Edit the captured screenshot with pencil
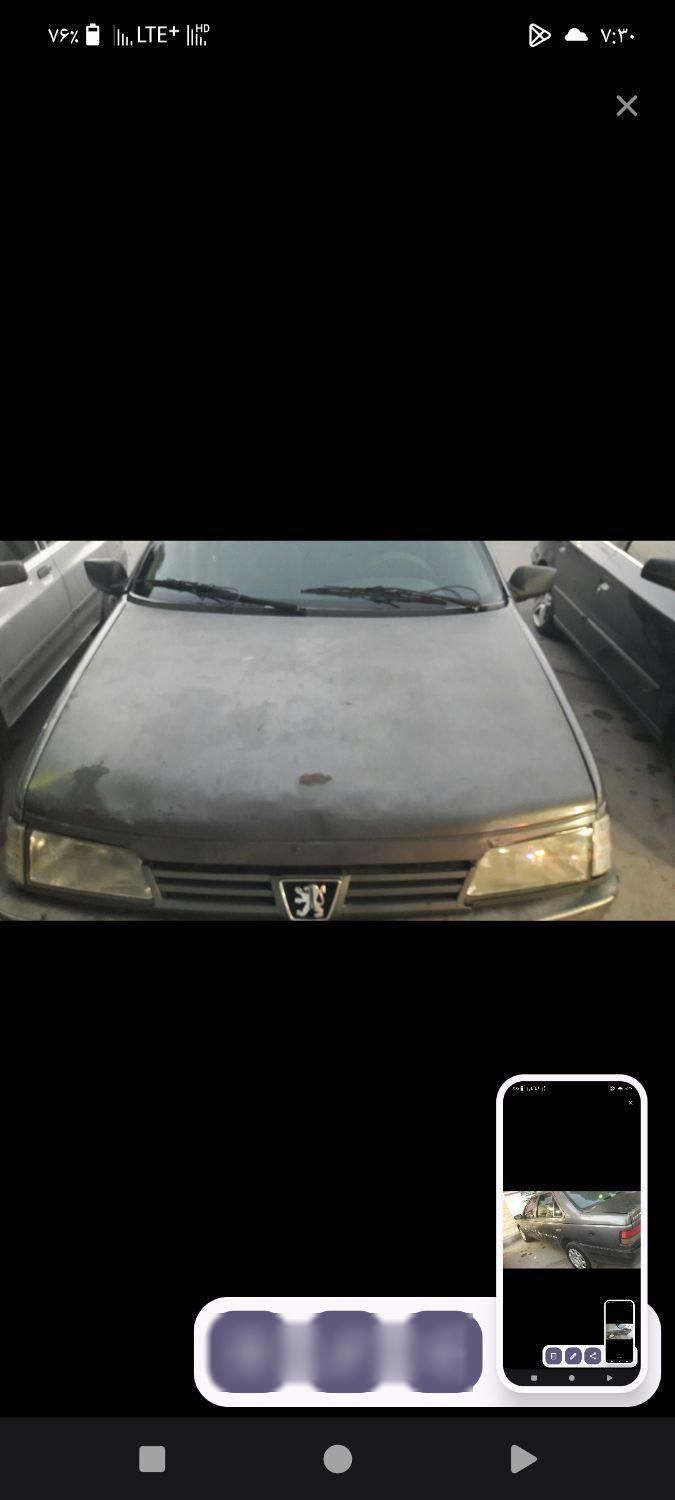Image resolution: width=675 pixels, height=1500 pixels. pos(346,1352)
